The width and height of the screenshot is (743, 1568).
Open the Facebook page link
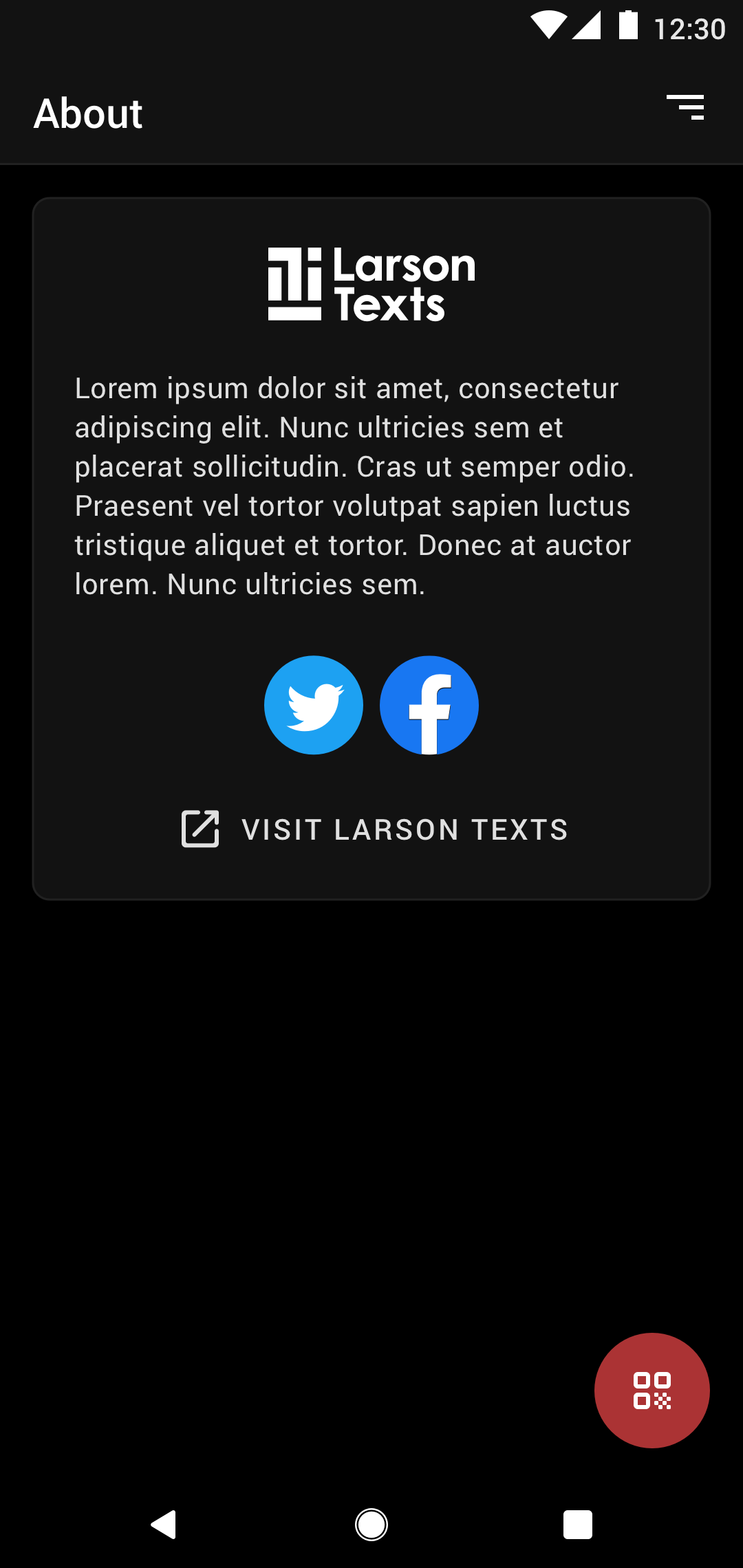(429, 705)
